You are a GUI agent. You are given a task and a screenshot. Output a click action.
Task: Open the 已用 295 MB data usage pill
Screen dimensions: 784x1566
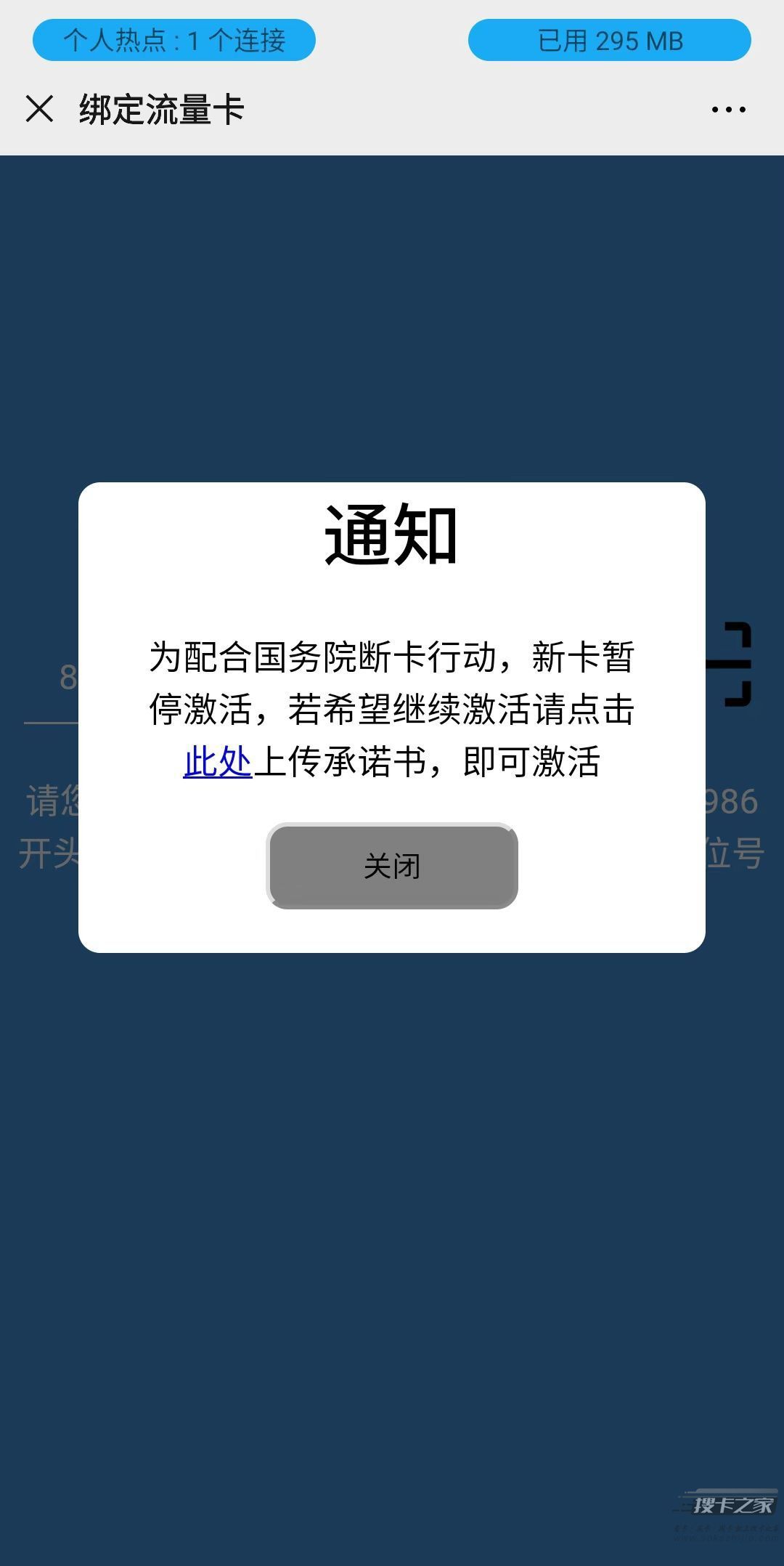[609, 41]
